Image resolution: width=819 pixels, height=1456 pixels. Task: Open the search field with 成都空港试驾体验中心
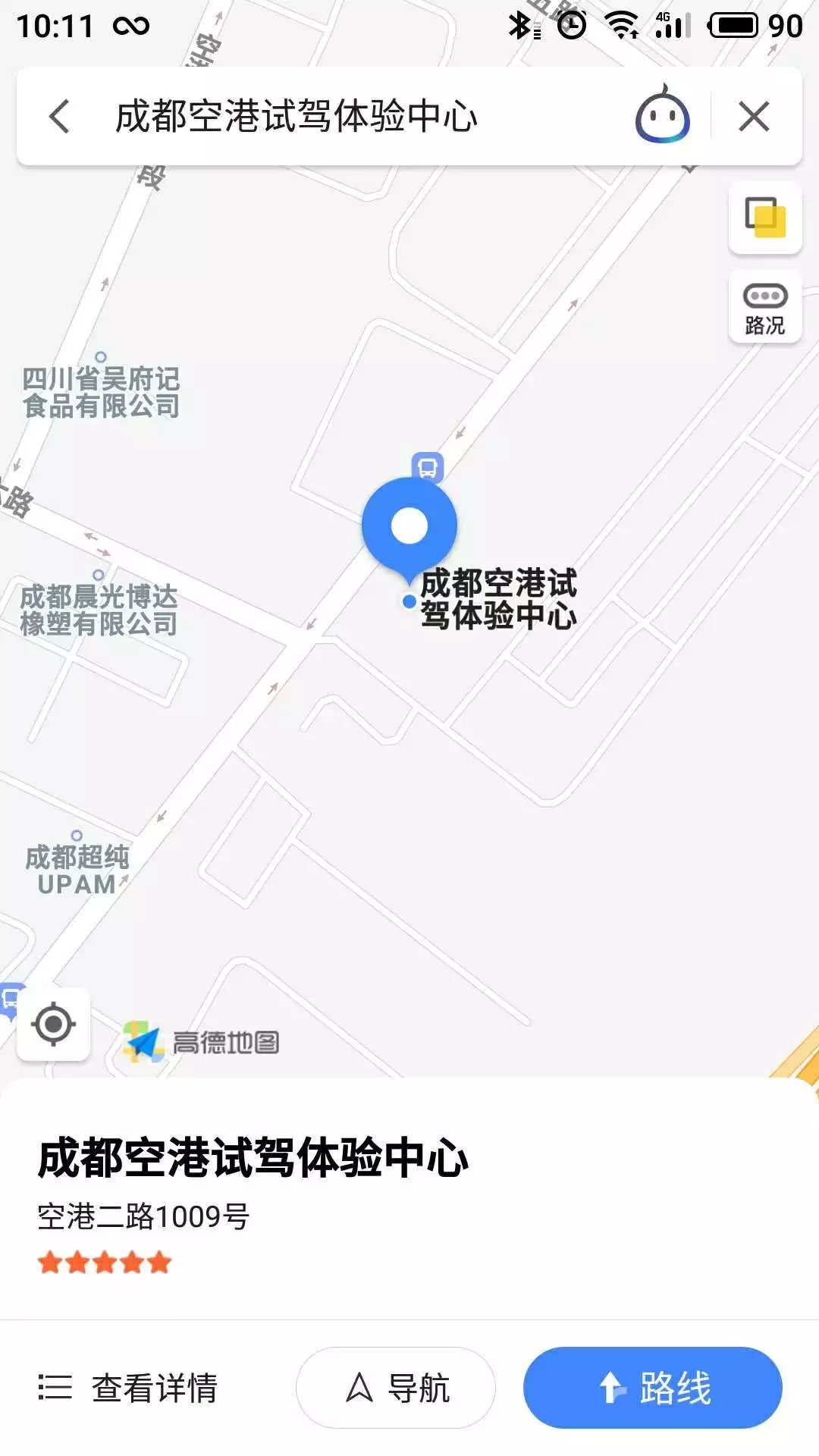296,117
